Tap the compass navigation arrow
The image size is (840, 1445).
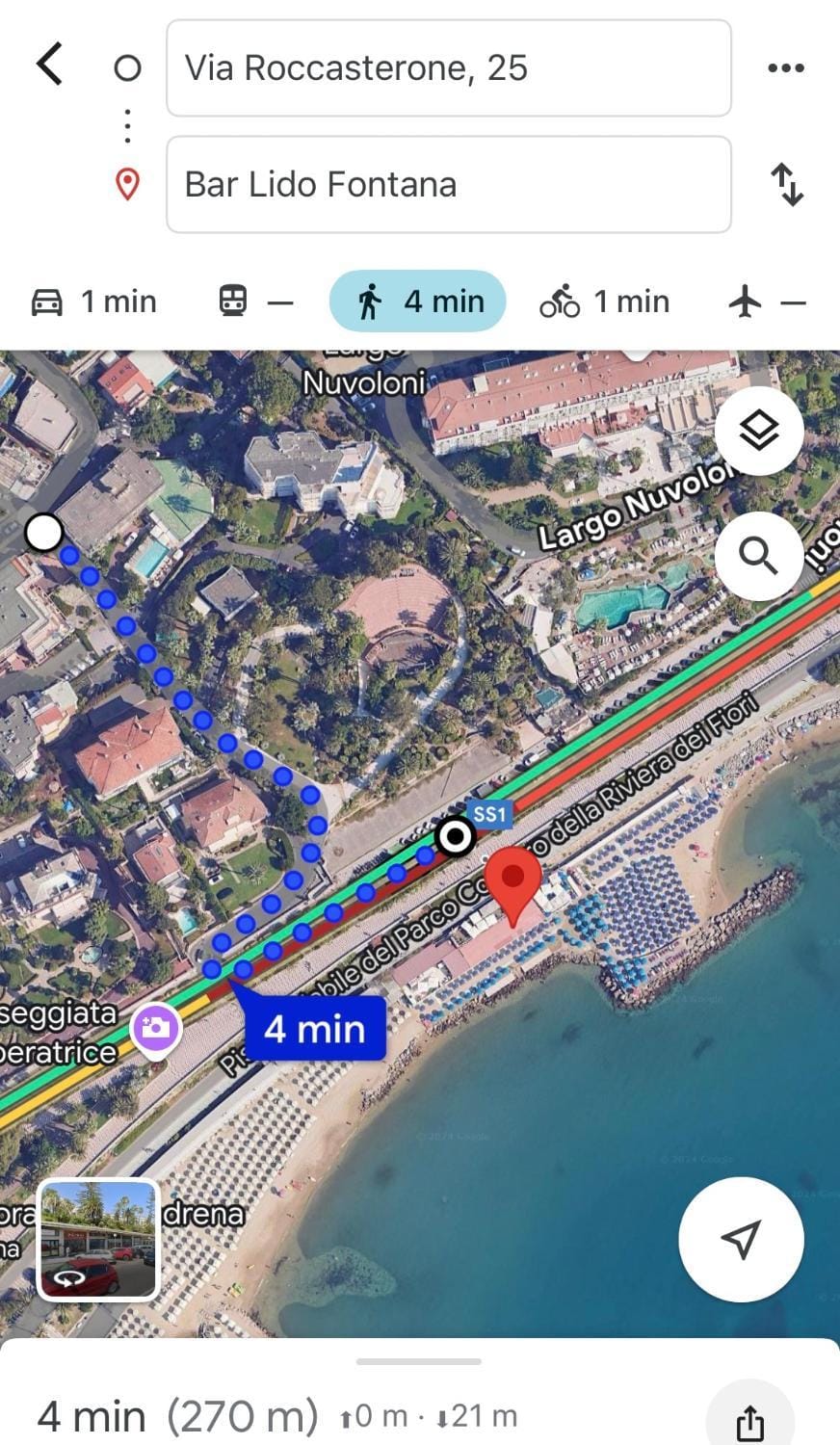(x=741, y=1241)
